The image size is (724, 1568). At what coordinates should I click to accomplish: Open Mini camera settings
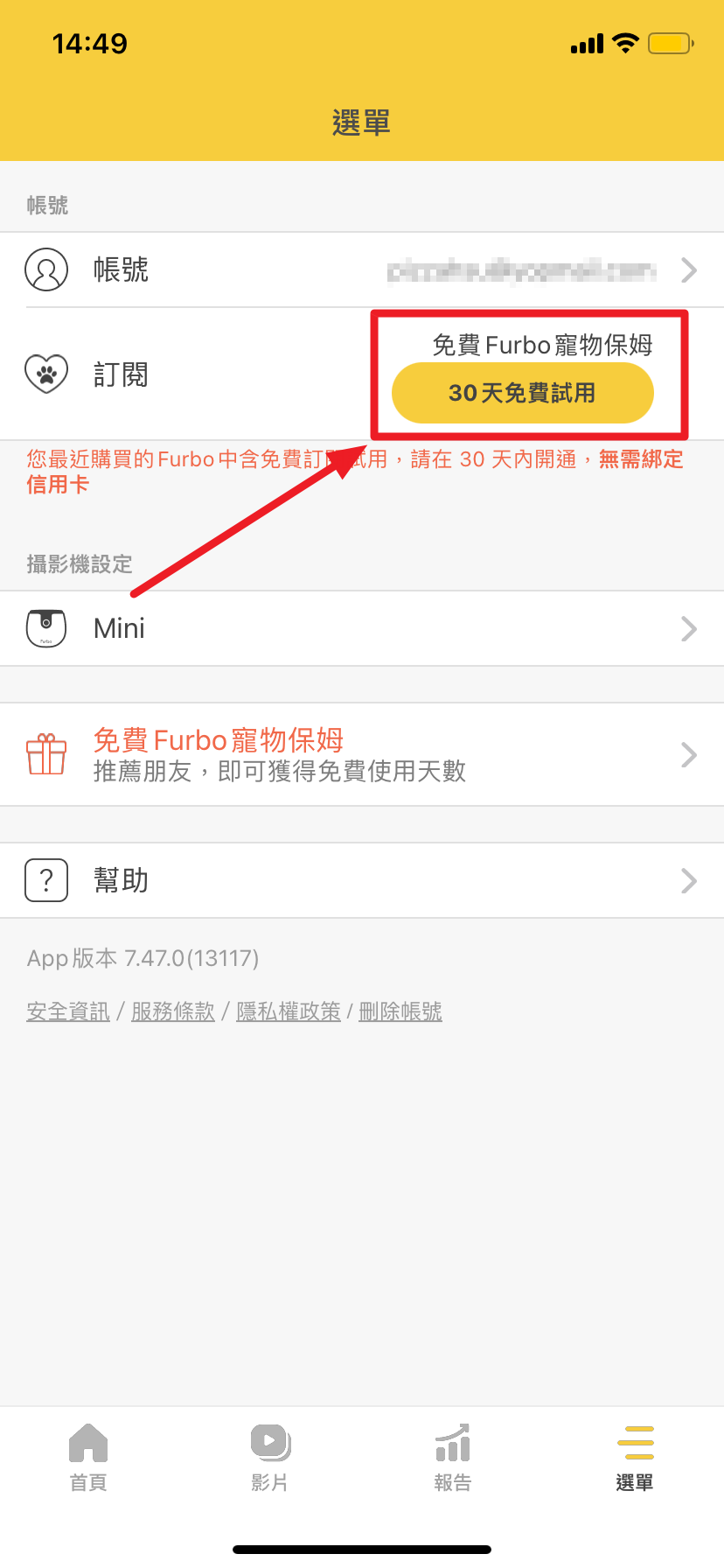pyautogui.click(x=361, y=628)
